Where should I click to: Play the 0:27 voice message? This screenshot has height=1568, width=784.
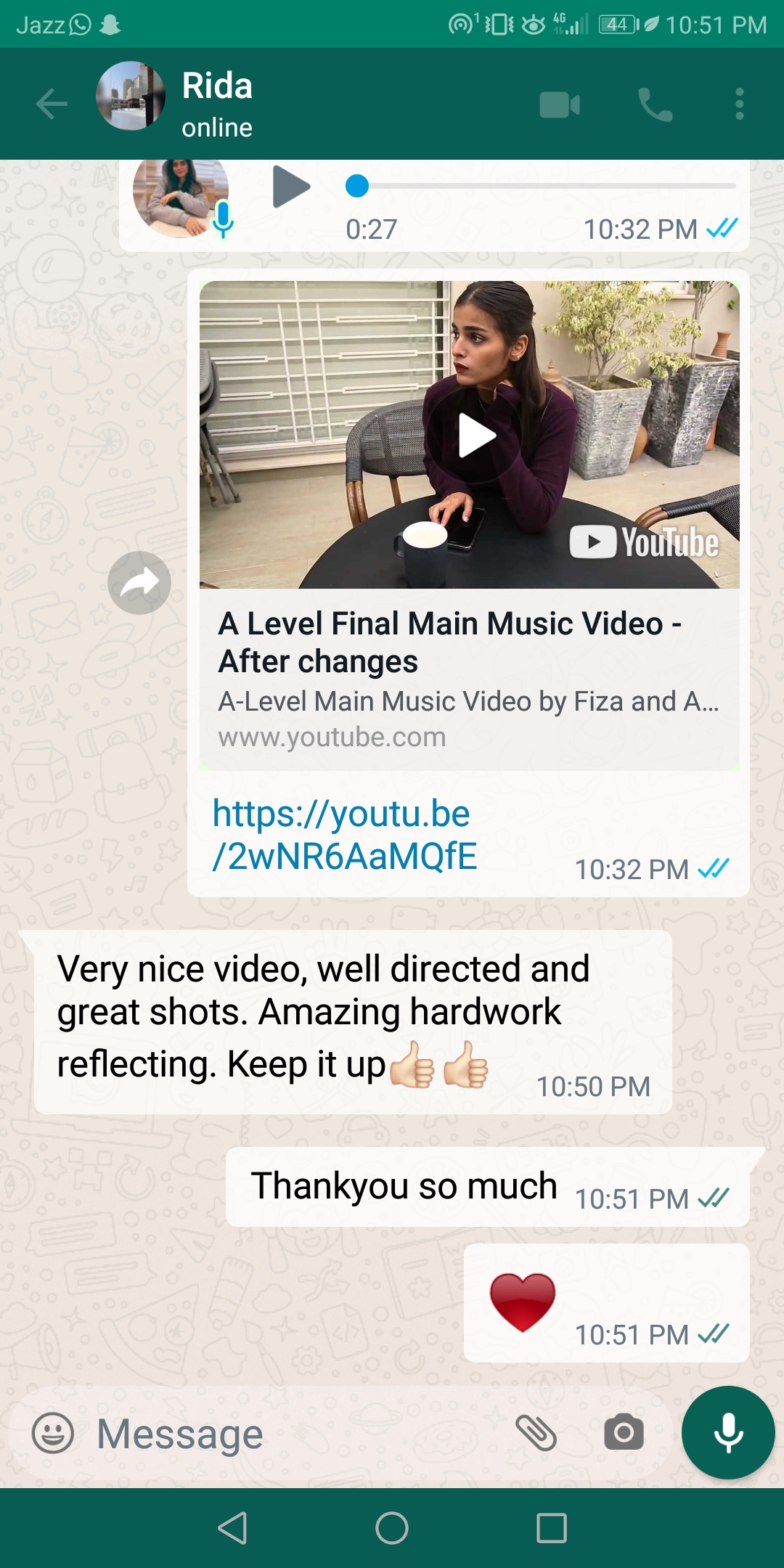(x=291, y=187)
